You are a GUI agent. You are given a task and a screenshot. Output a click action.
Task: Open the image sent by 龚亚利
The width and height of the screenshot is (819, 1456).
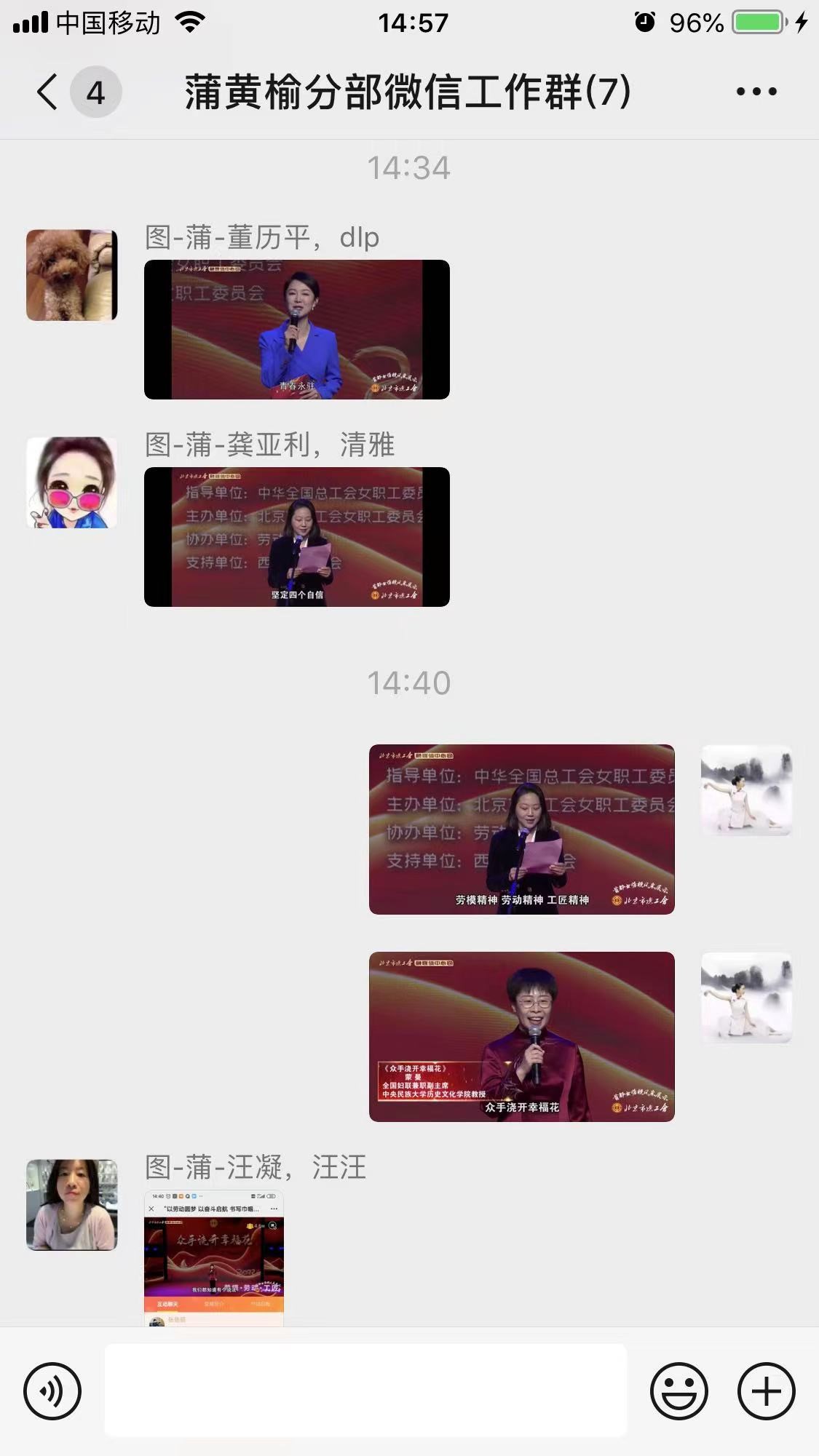coord(296,537)
